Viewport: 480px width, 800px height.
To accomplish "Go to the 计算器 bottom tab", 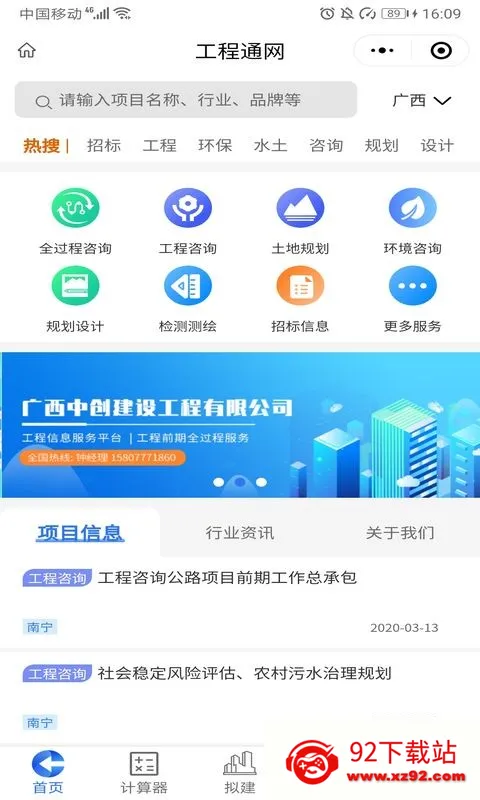I will pyautogui.click(x=144, y=772).
